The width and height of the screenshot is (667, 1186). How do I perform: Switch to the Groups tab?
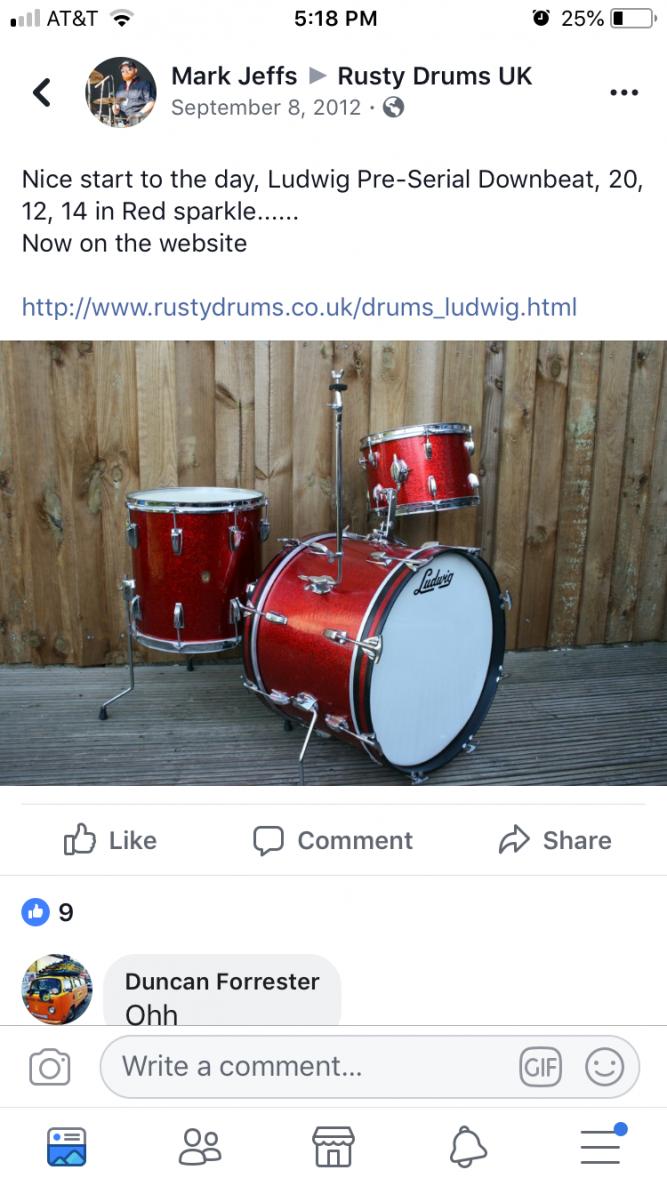click(200, 1147)
